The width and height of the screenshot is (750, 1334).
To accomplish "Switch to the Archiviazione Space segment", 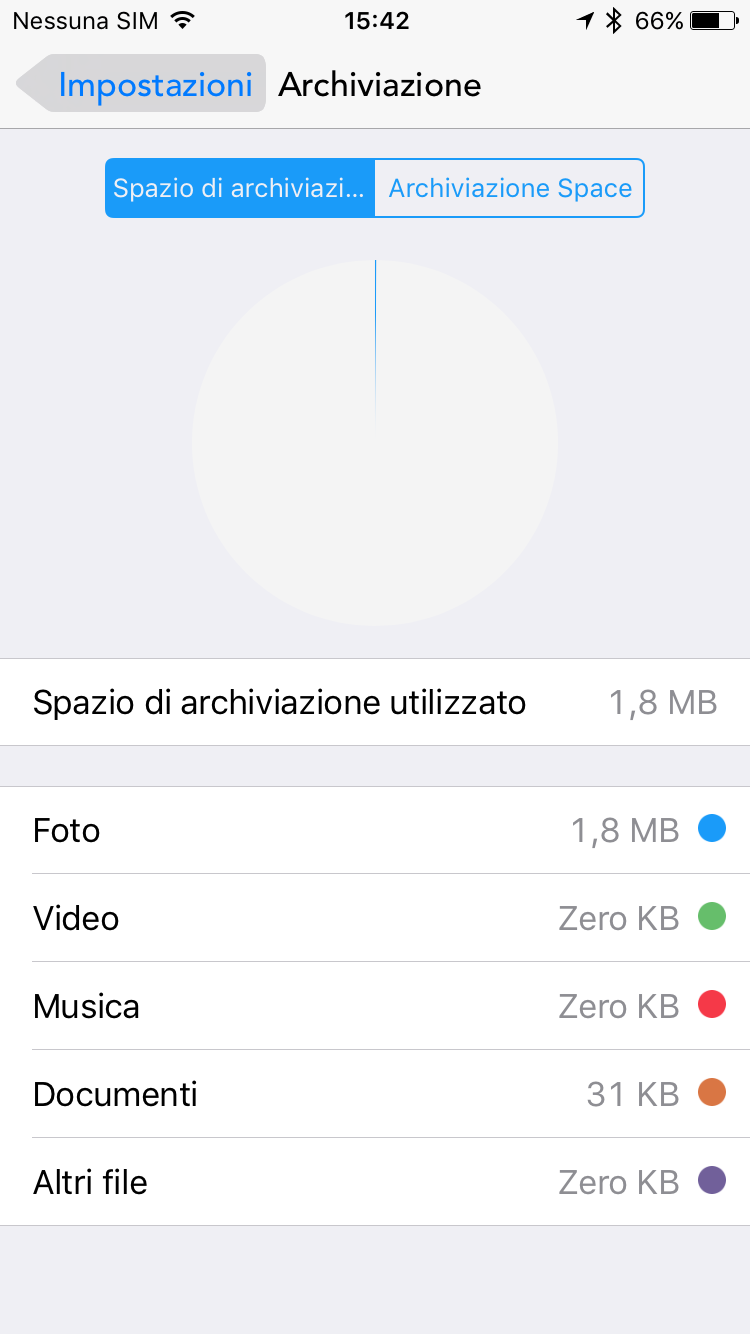I will (x=510, y=188).
